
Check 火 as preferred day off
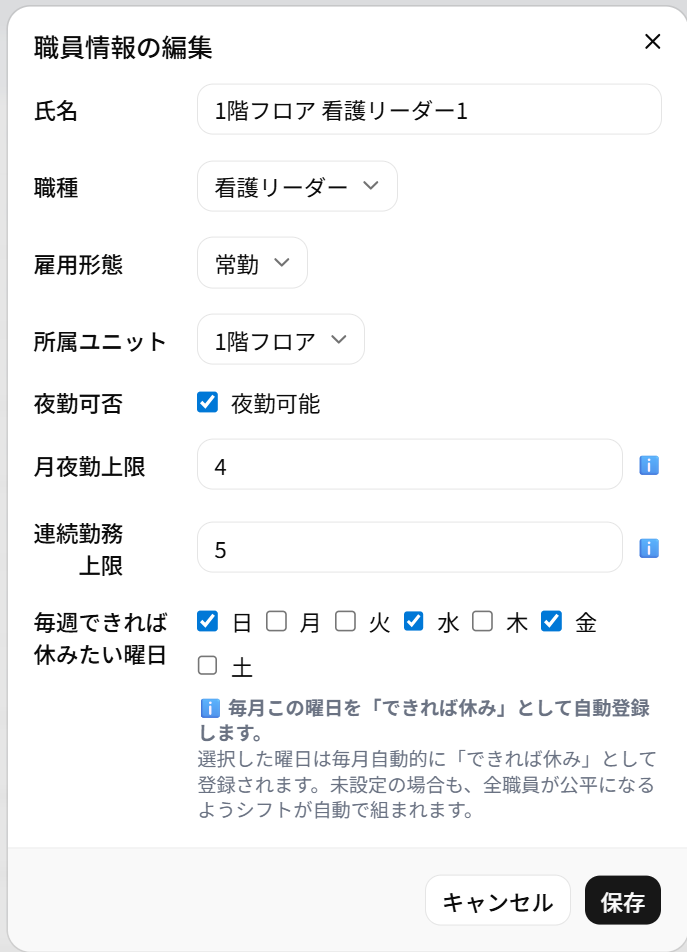(345, 621)
